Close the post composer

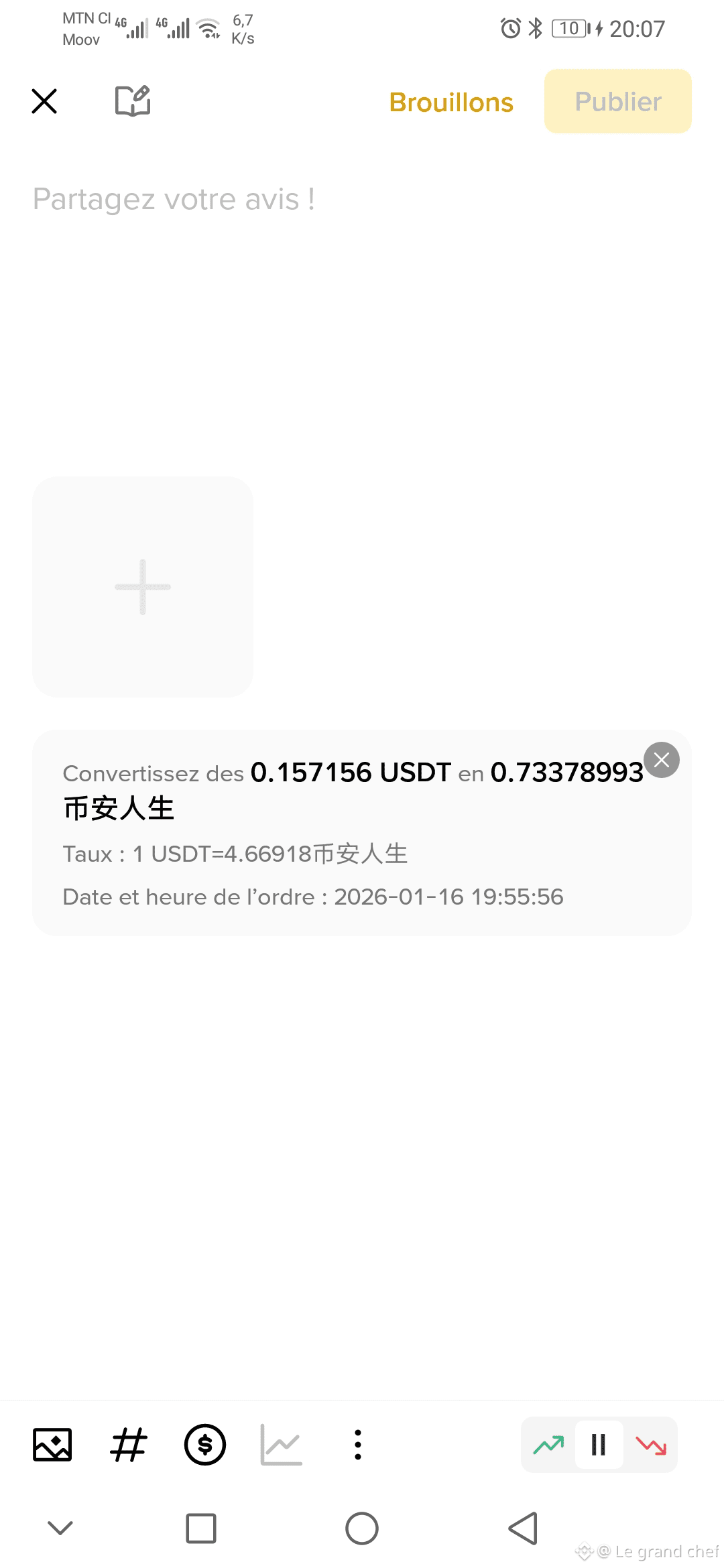[44, 101]
